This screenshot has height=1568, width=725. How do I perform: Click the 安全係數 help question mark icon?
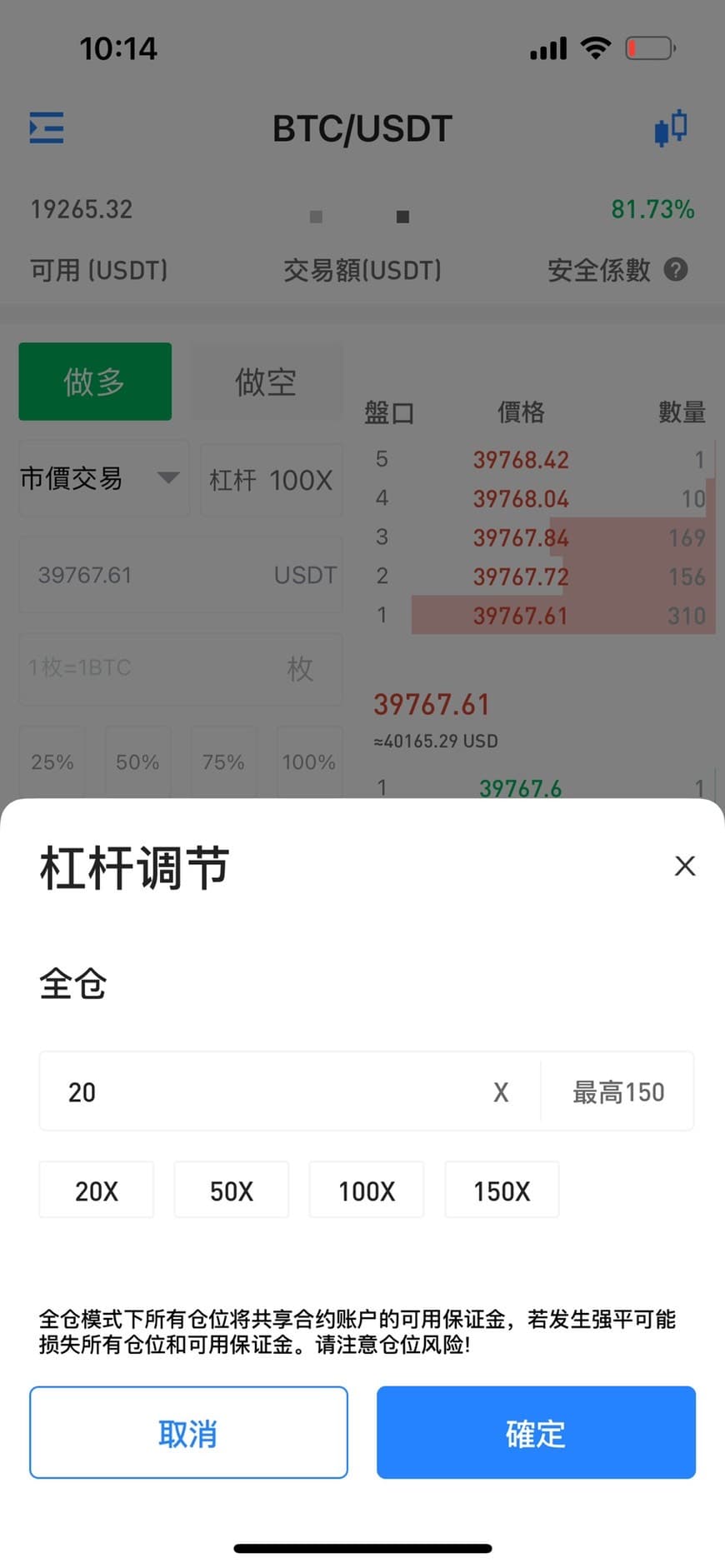pos(677,270)
